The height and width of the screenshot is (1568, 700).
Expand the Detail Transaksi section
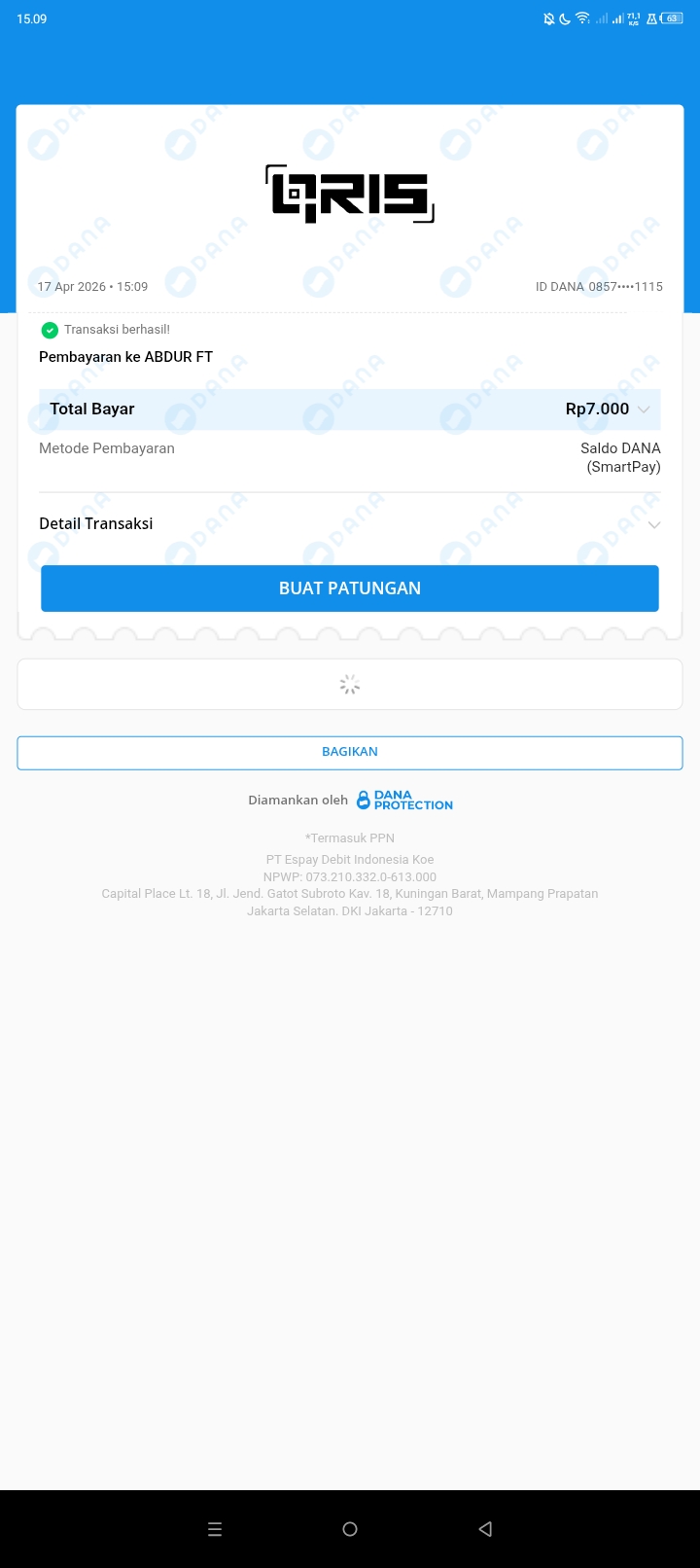(x=653, y=524)
